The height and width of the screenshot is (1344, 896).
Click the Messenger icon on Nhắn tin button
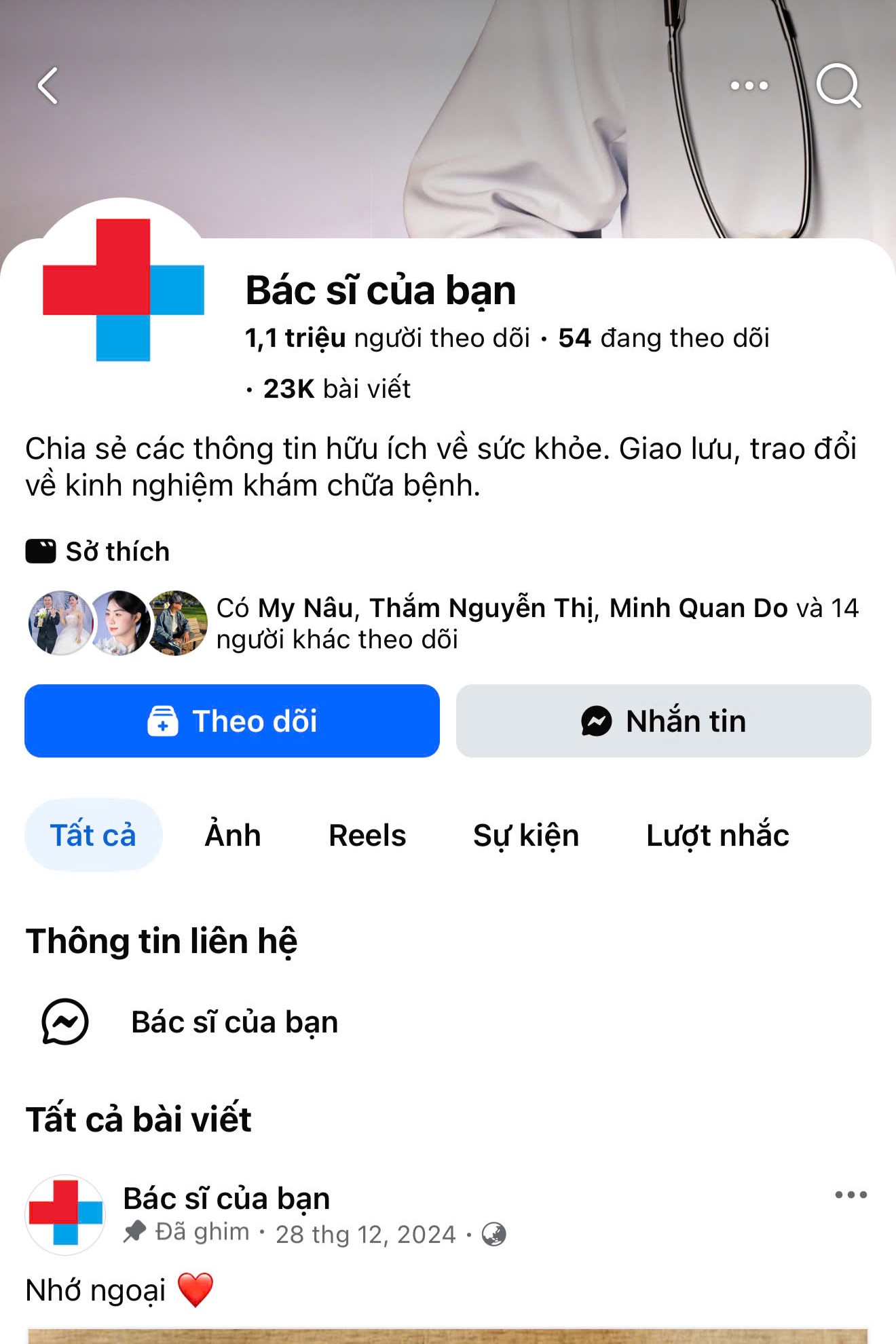click(x=595, y=722)
